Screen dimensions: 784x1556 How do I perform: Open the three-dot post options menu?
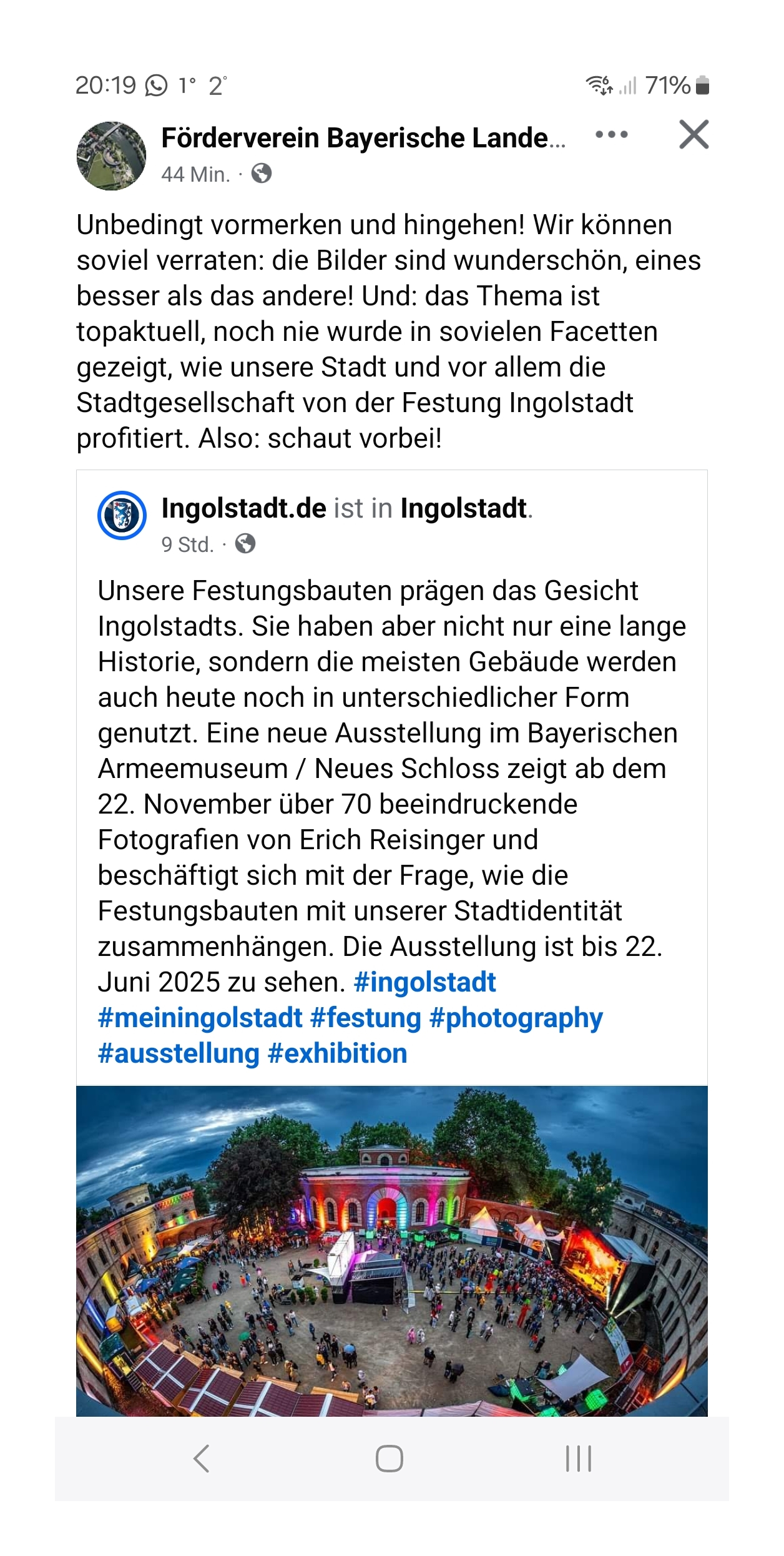(x=611, y=135)
